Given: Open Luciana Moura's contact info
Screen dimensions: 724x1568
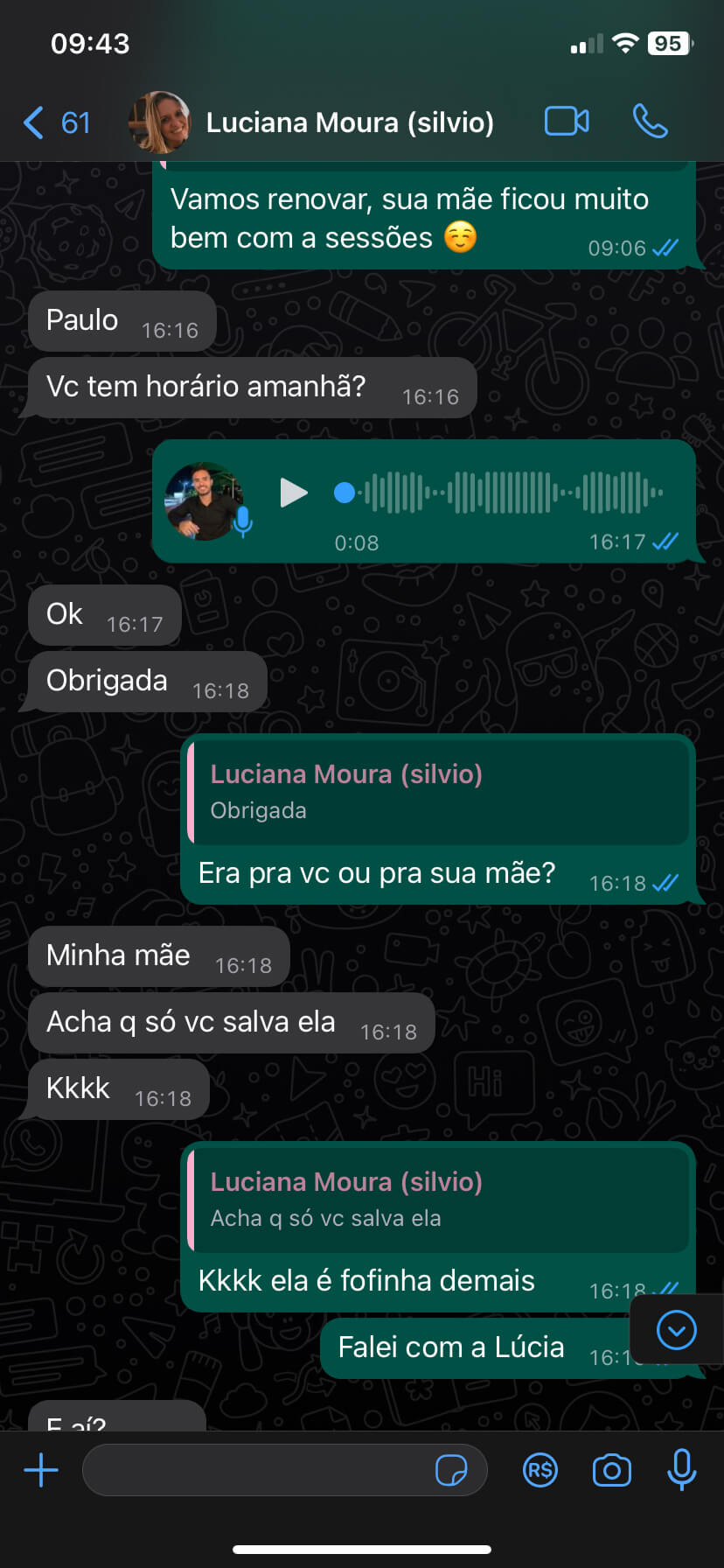Looking at the screenshot, I should [x=312, y=122].
